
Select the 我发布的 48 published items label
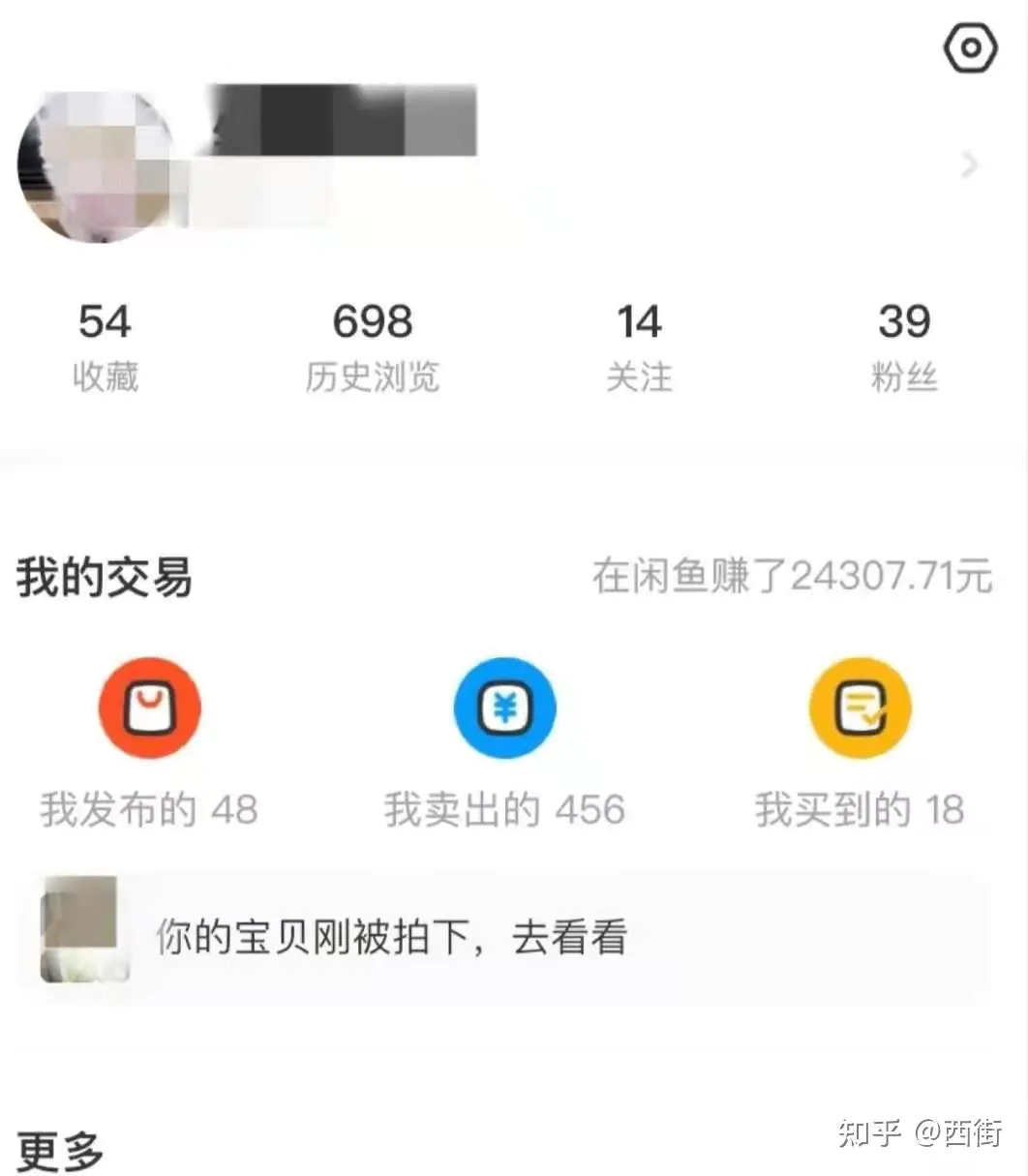click(146, 809)
